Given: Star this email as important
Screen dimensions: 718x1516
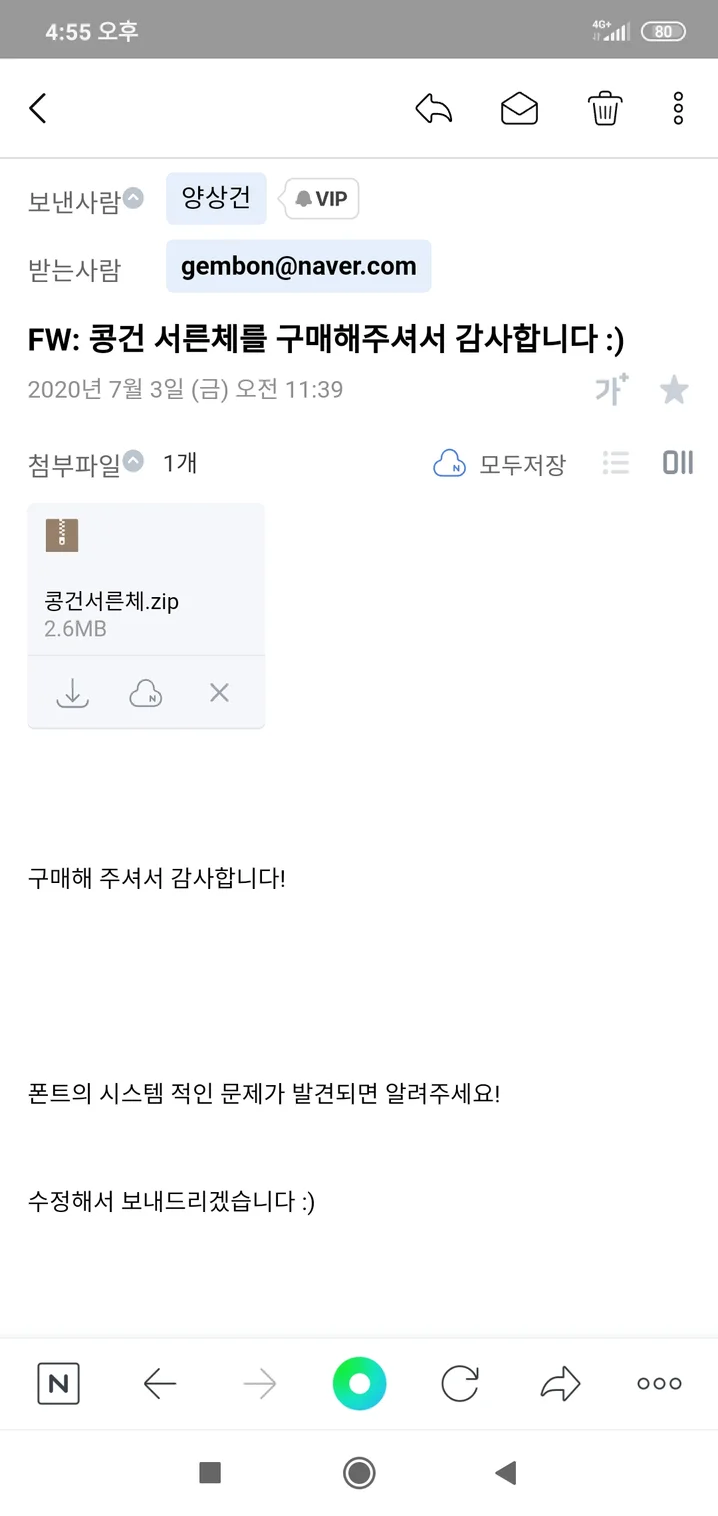Looking at the screenshot, I should 674,389.
